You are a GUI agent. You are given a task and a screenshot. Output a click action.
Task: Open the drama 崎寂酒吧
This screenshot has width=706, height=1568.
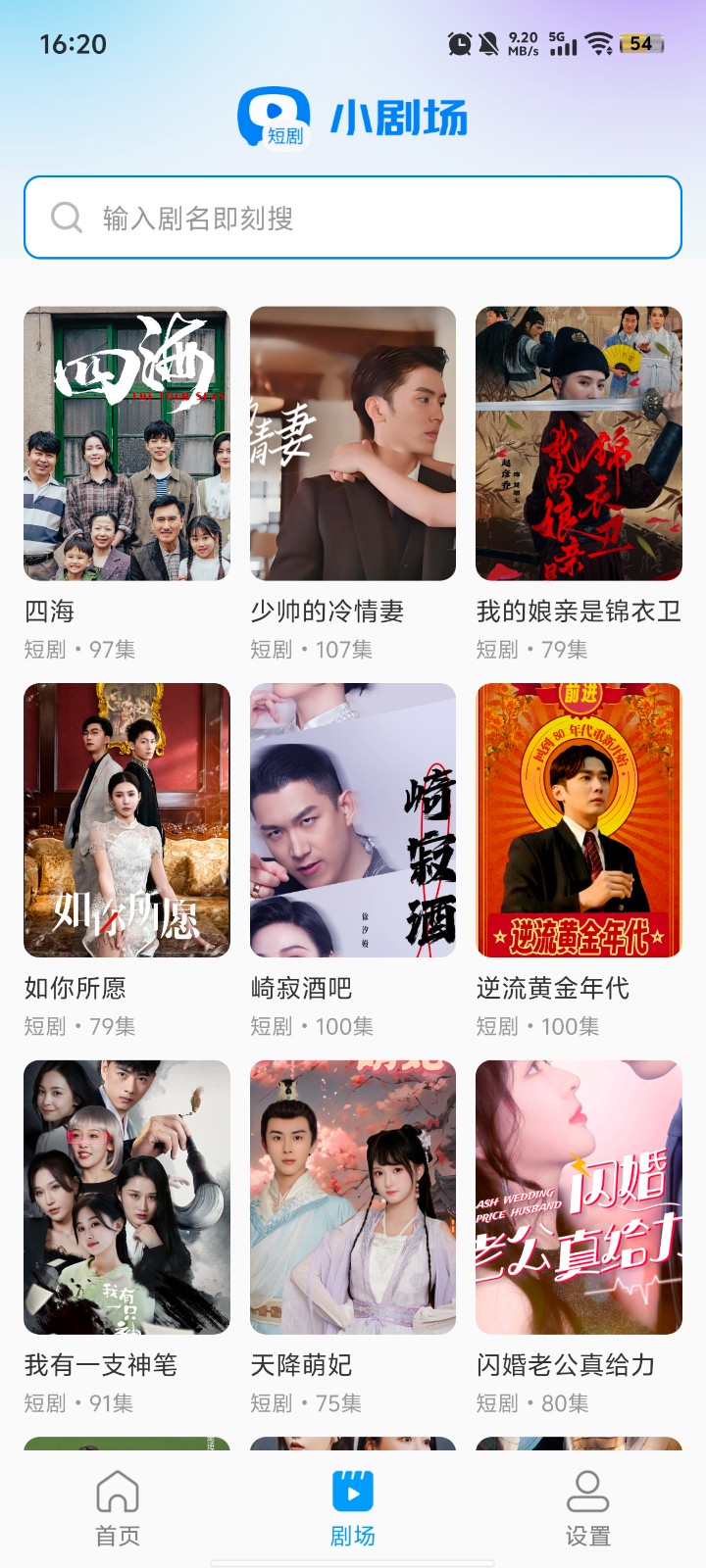coord(353,820)
